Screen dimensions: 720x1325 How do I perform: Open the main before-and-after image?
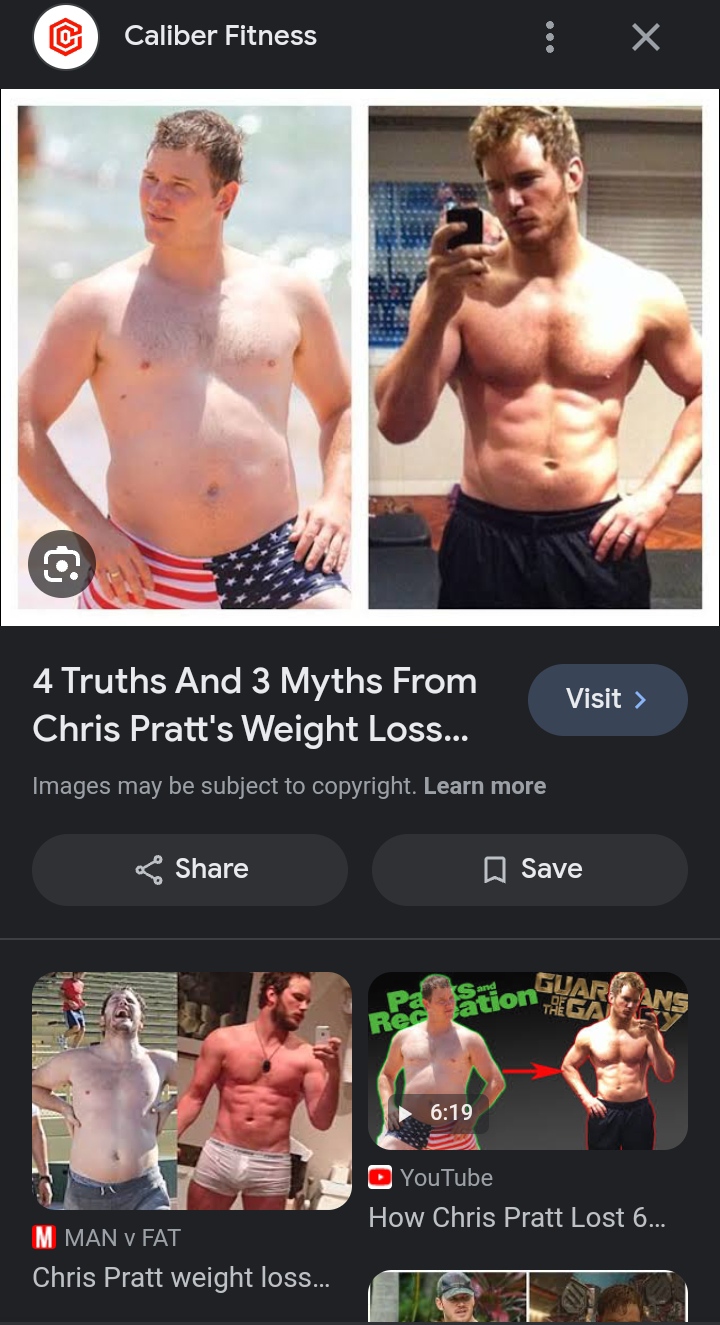coord(360,357)
